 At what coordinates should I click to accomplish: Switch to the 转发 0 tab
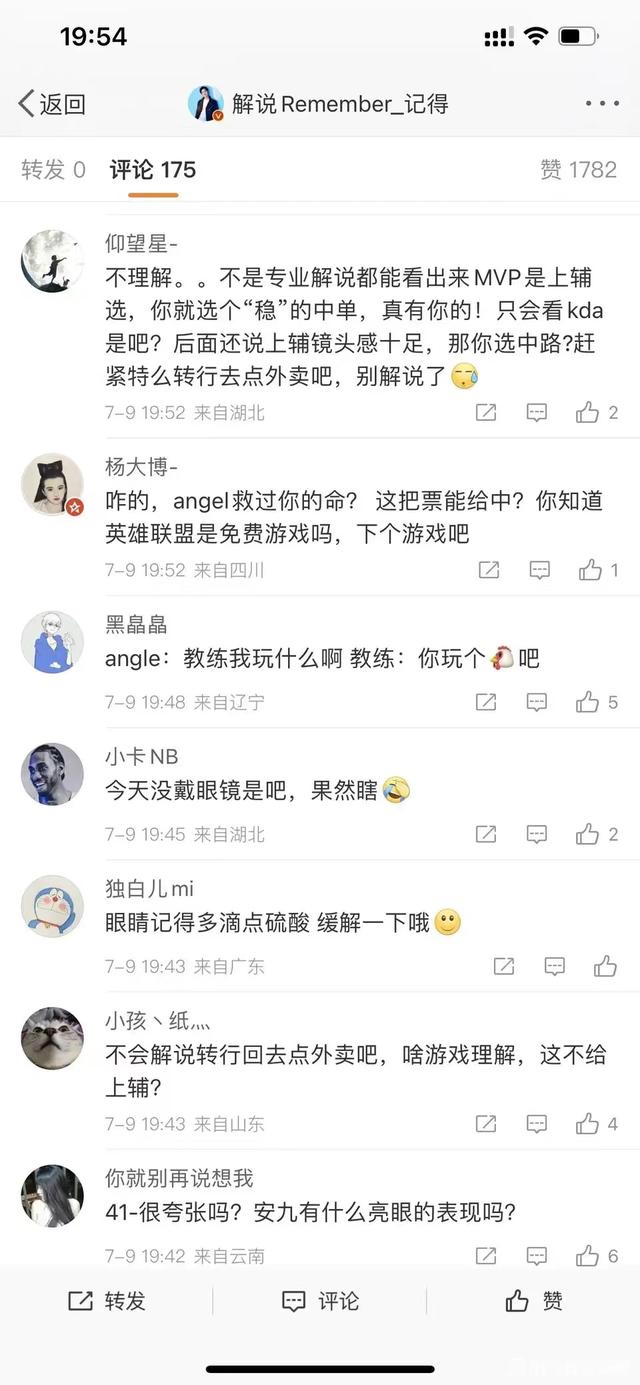pos(53,170)
